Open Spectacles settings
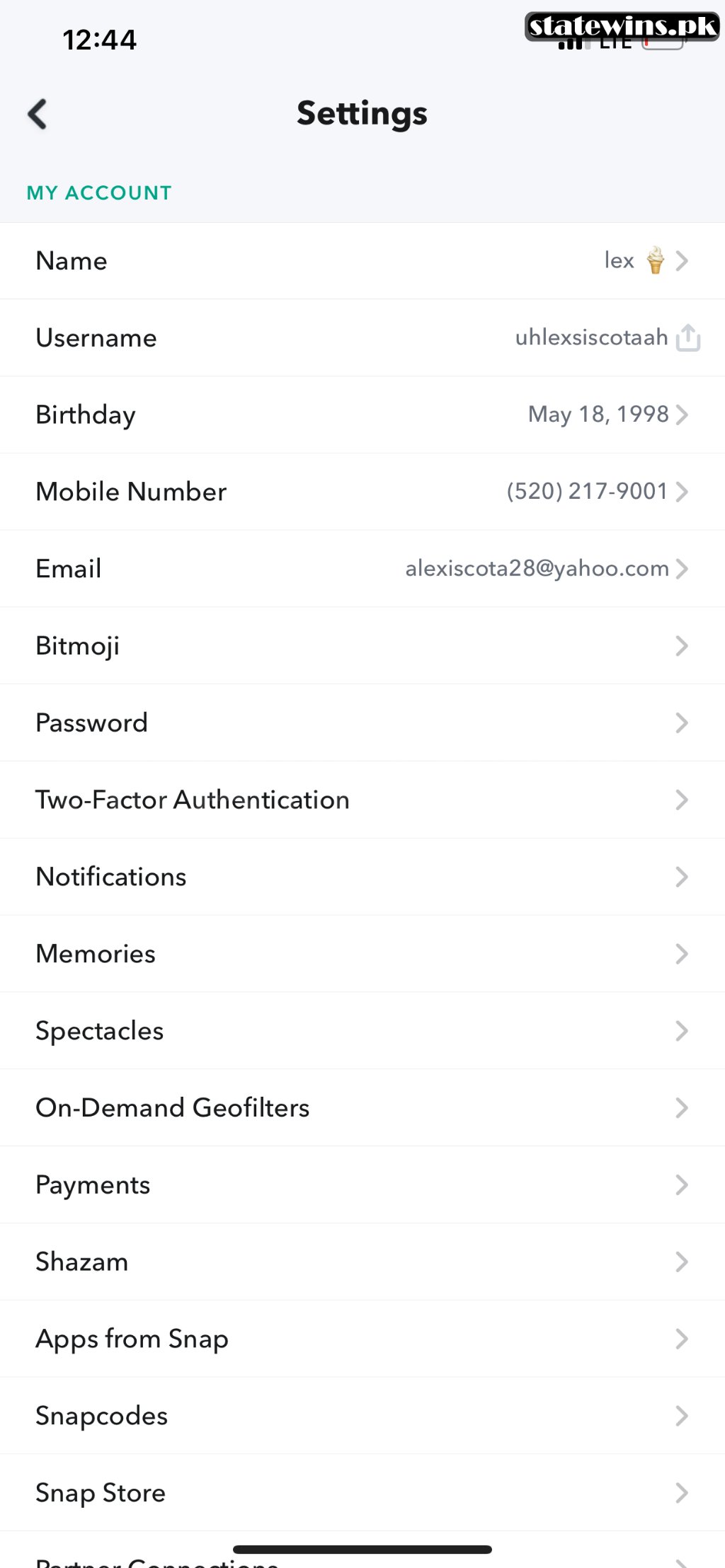Image resolution: width=725 pixels, height=1568 pixels. pos(362,1031)
